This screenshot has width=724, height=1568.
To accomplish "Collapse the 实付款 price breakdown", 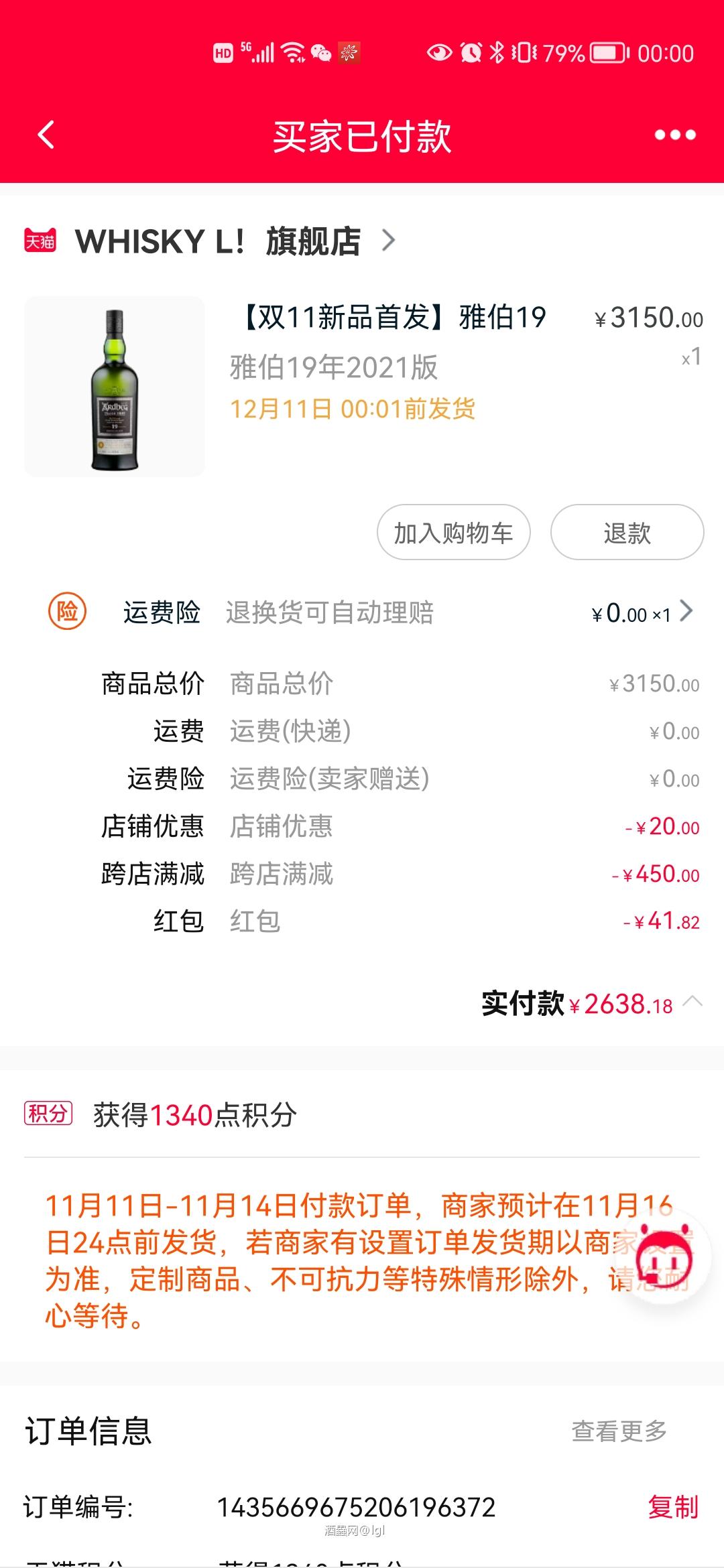I will [x=692, y=1002].
